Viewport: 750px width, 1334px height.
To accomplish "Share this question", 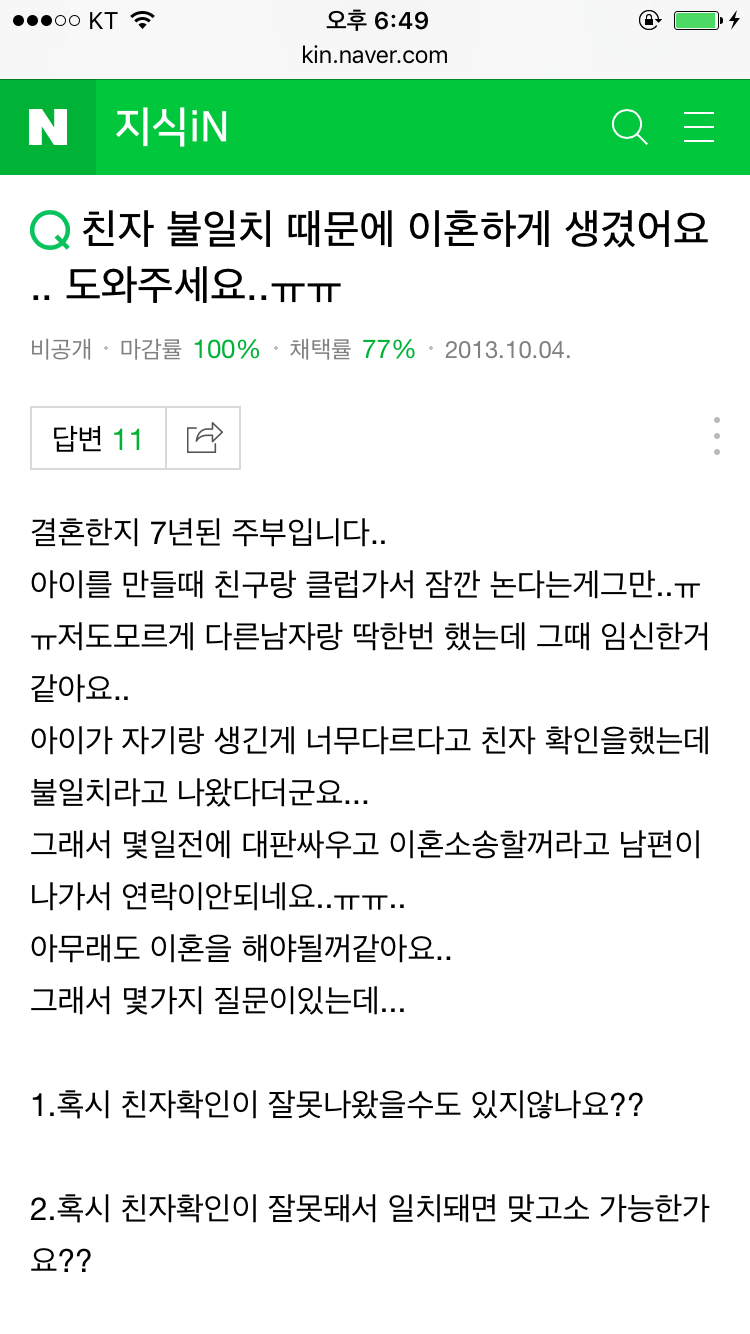I will pyautogui.click(x=204, y=438).
